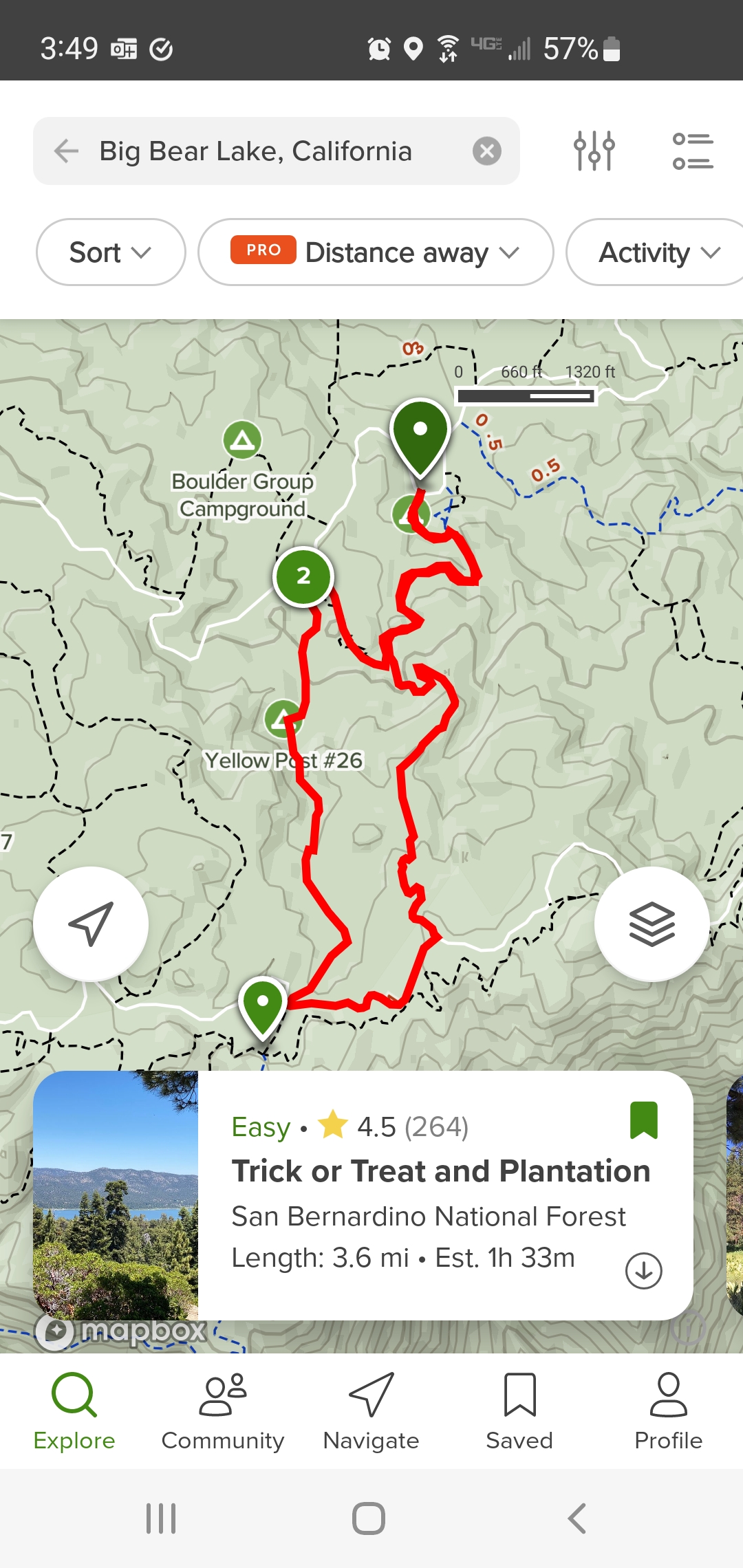
Task: Clear the Big Bear Lake search text
Action: (486, 151)
